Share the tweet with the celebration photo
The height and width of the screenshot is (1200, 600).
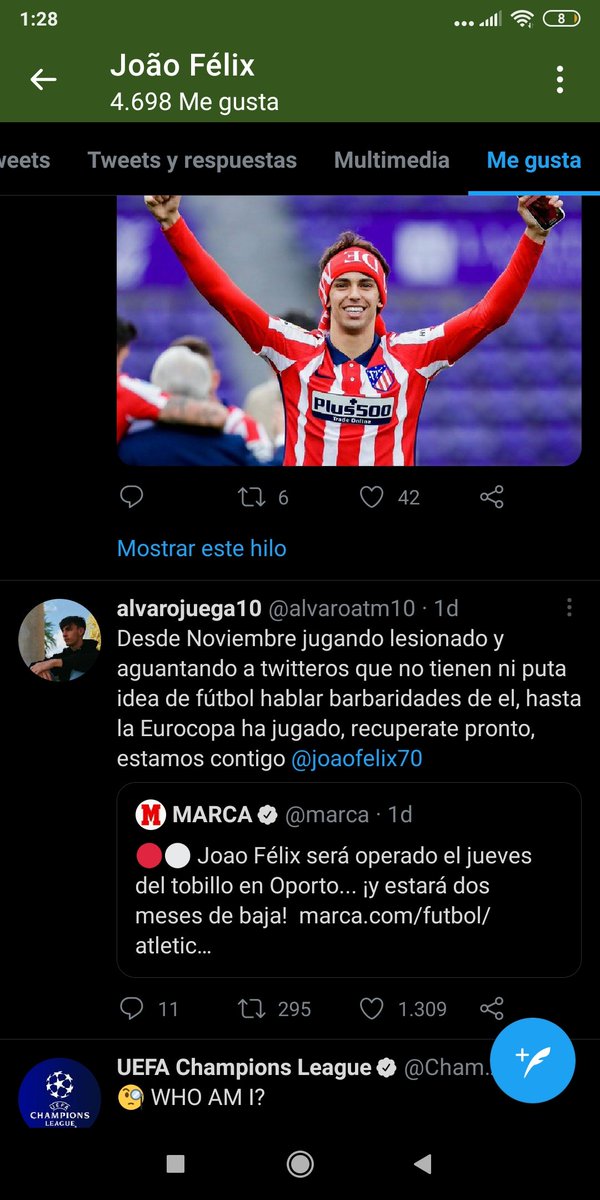pyautogui.click(x=491, y=497)
